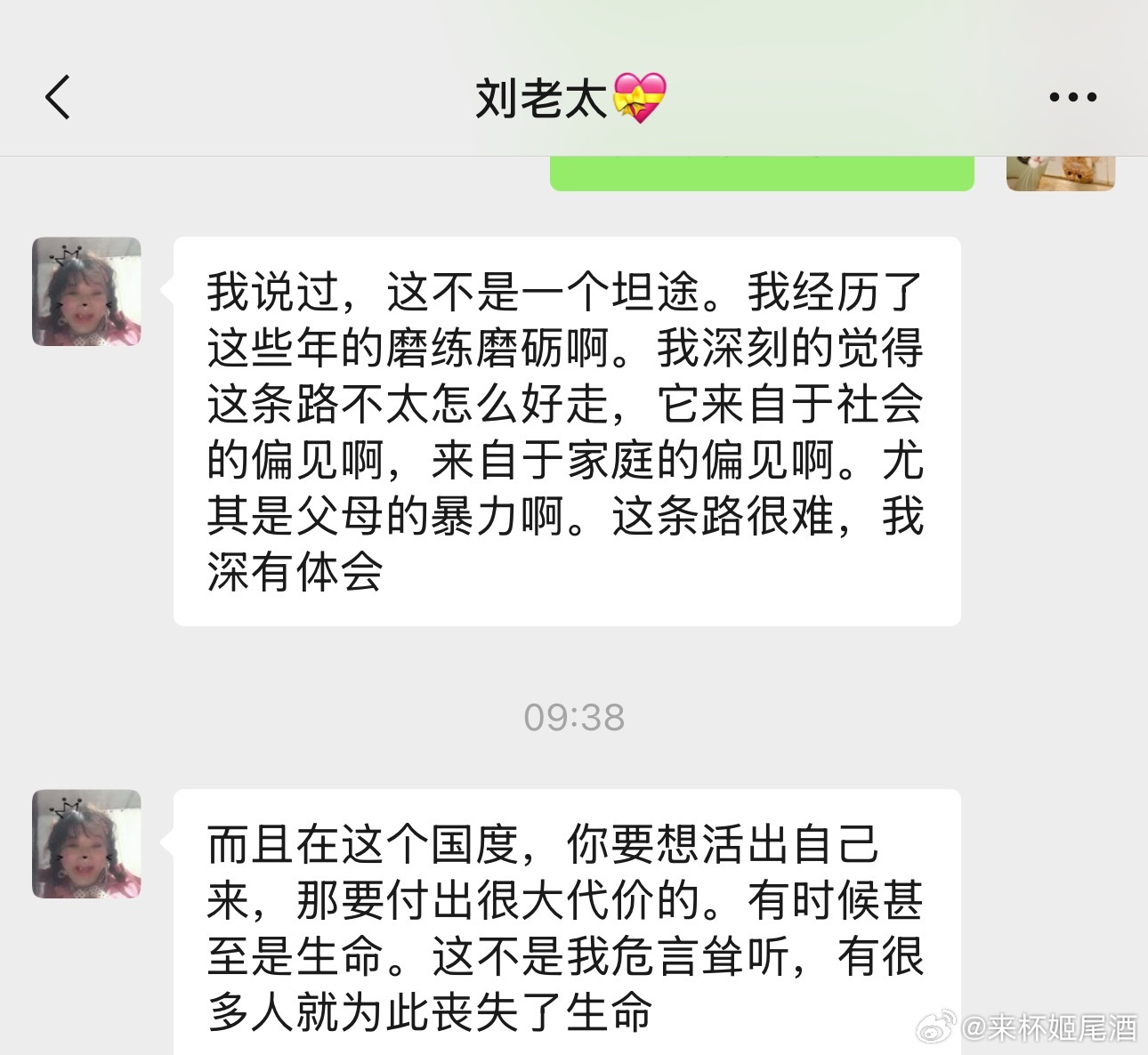Open the chat options three-dot menu
This screenshot has width=1148, height=1055.
pos(1072,97)
